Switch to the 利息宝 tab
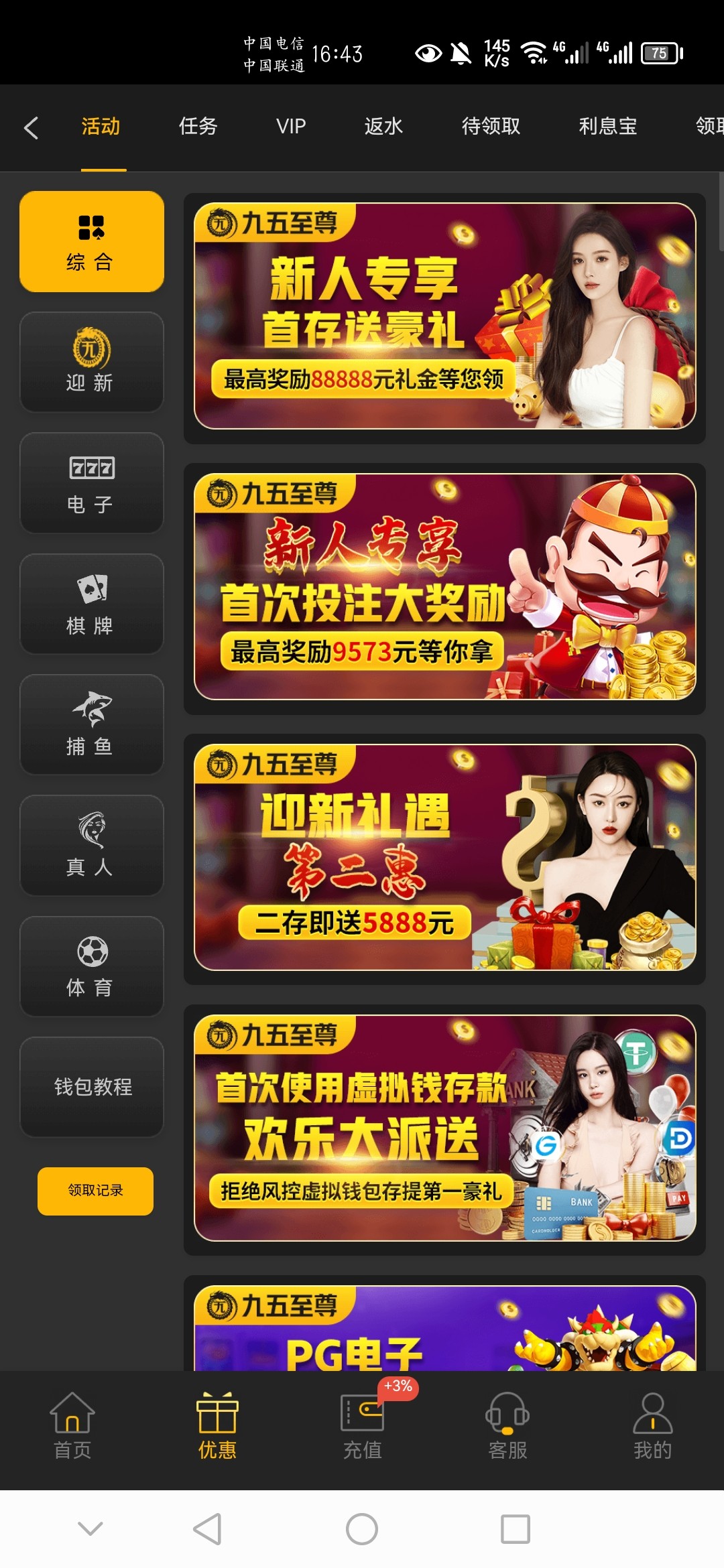The image size is (724, 1568). click(607, 126)
